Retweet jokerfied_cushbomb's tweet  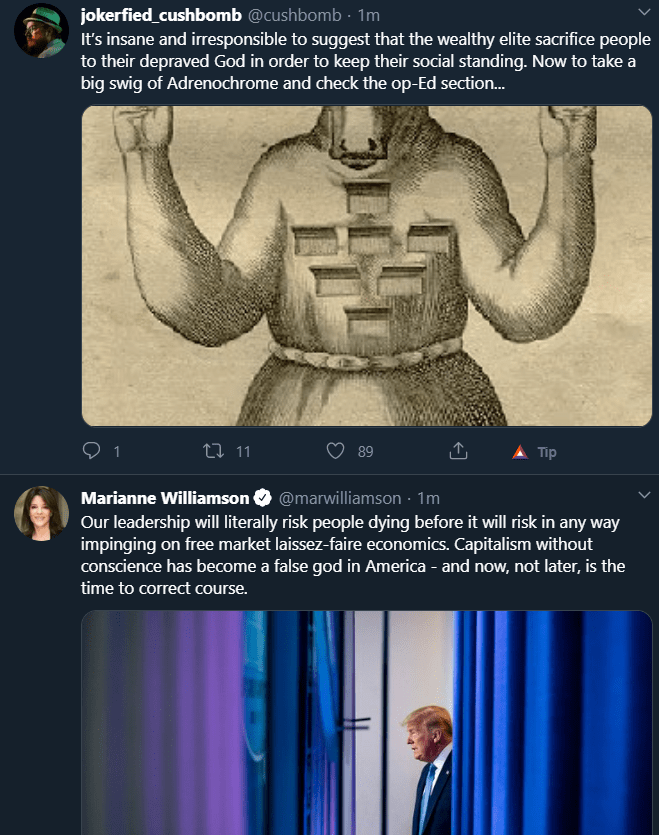[x=213, y=451]
